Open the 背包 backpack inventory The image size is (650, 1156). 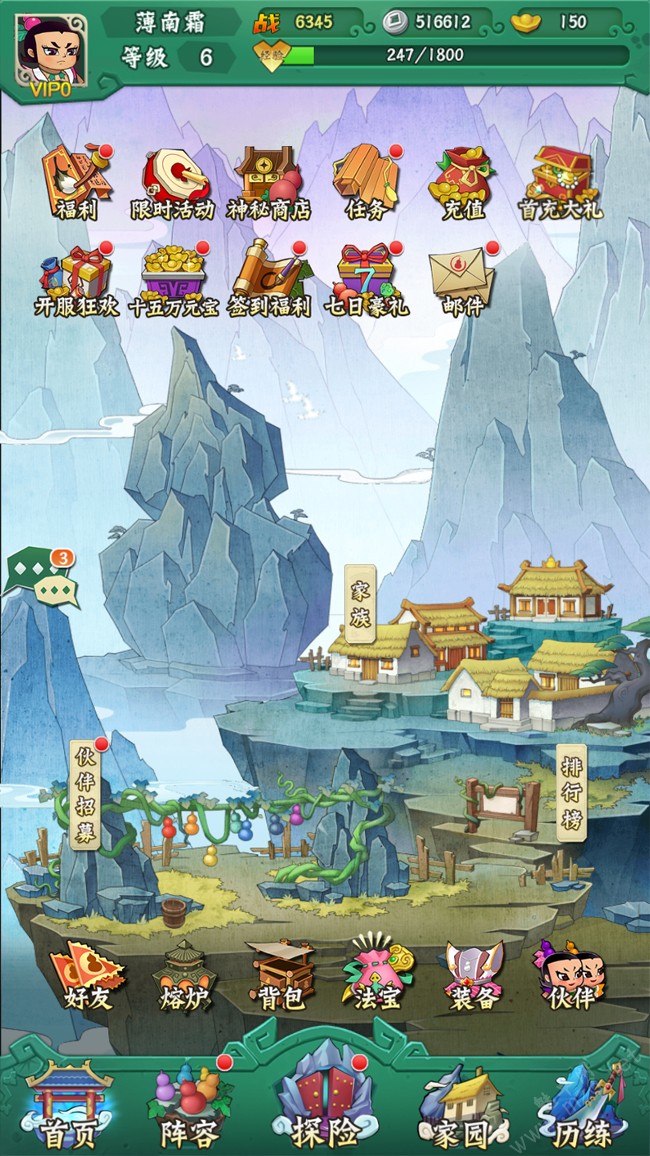(281, 975)
